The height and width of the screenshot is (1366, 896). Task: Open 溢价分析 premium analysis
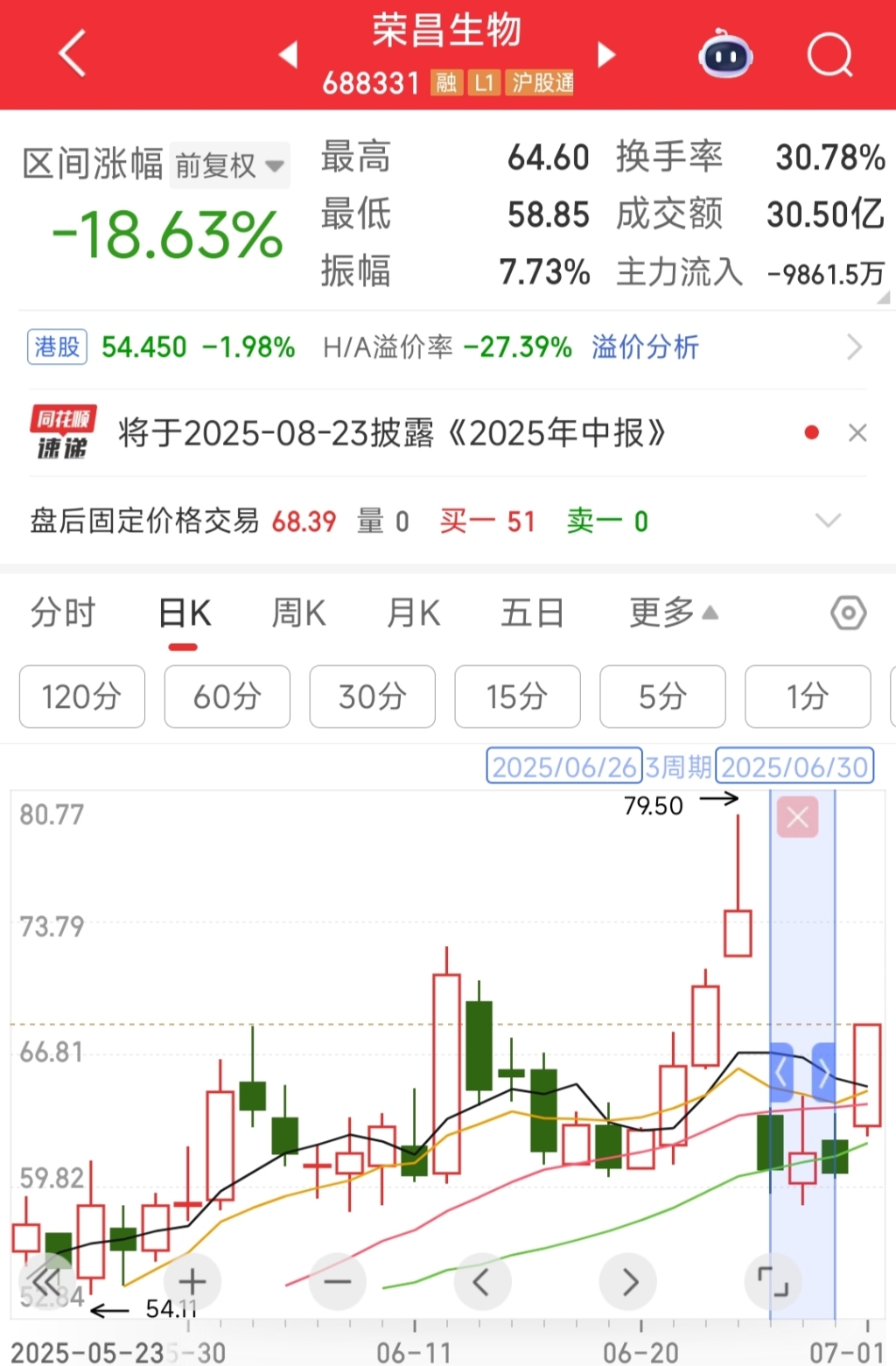click(x=645, y=347)
